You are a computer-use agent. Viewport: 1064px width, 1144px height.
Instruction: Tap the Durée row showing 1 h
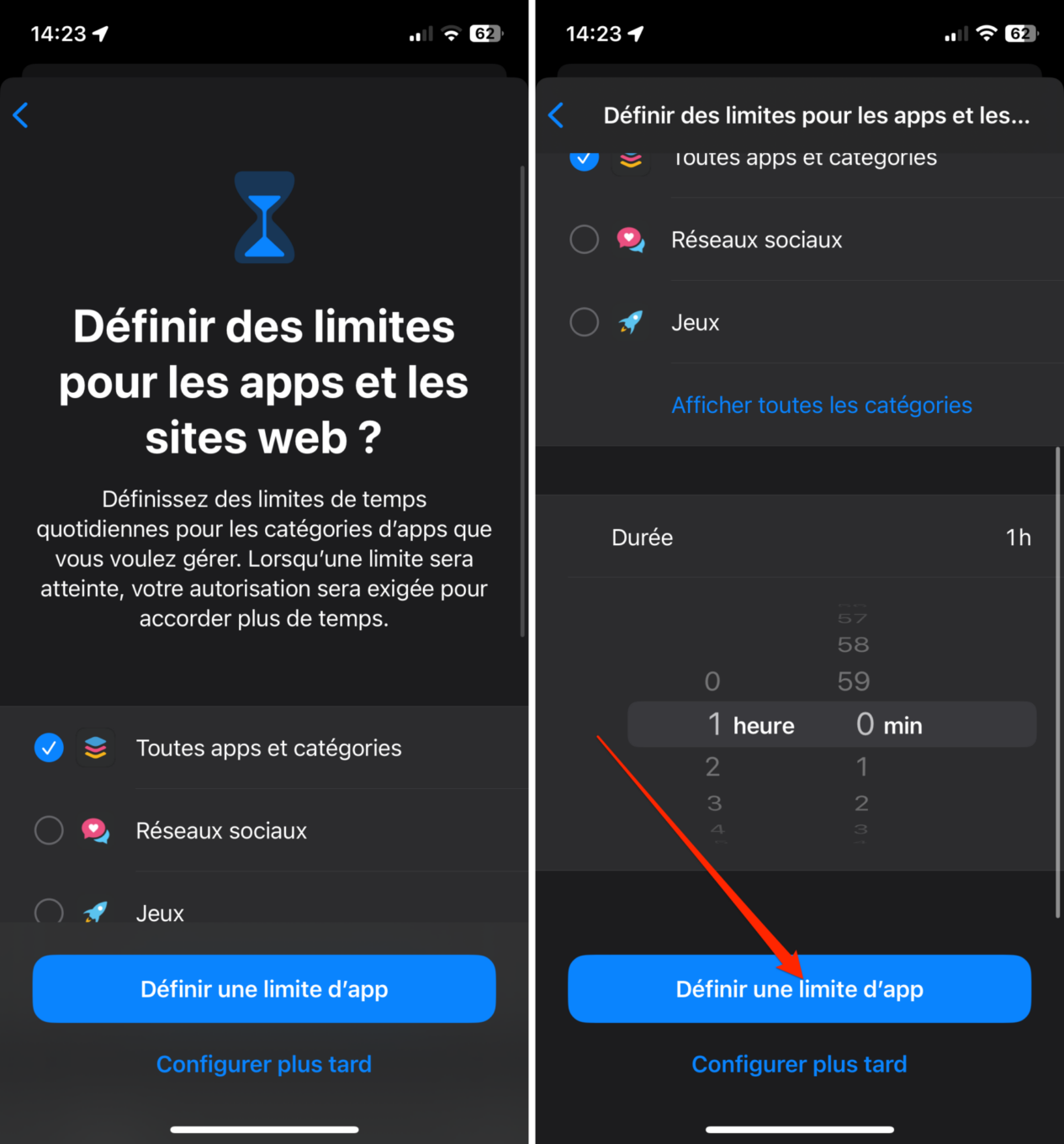point(799,538)
